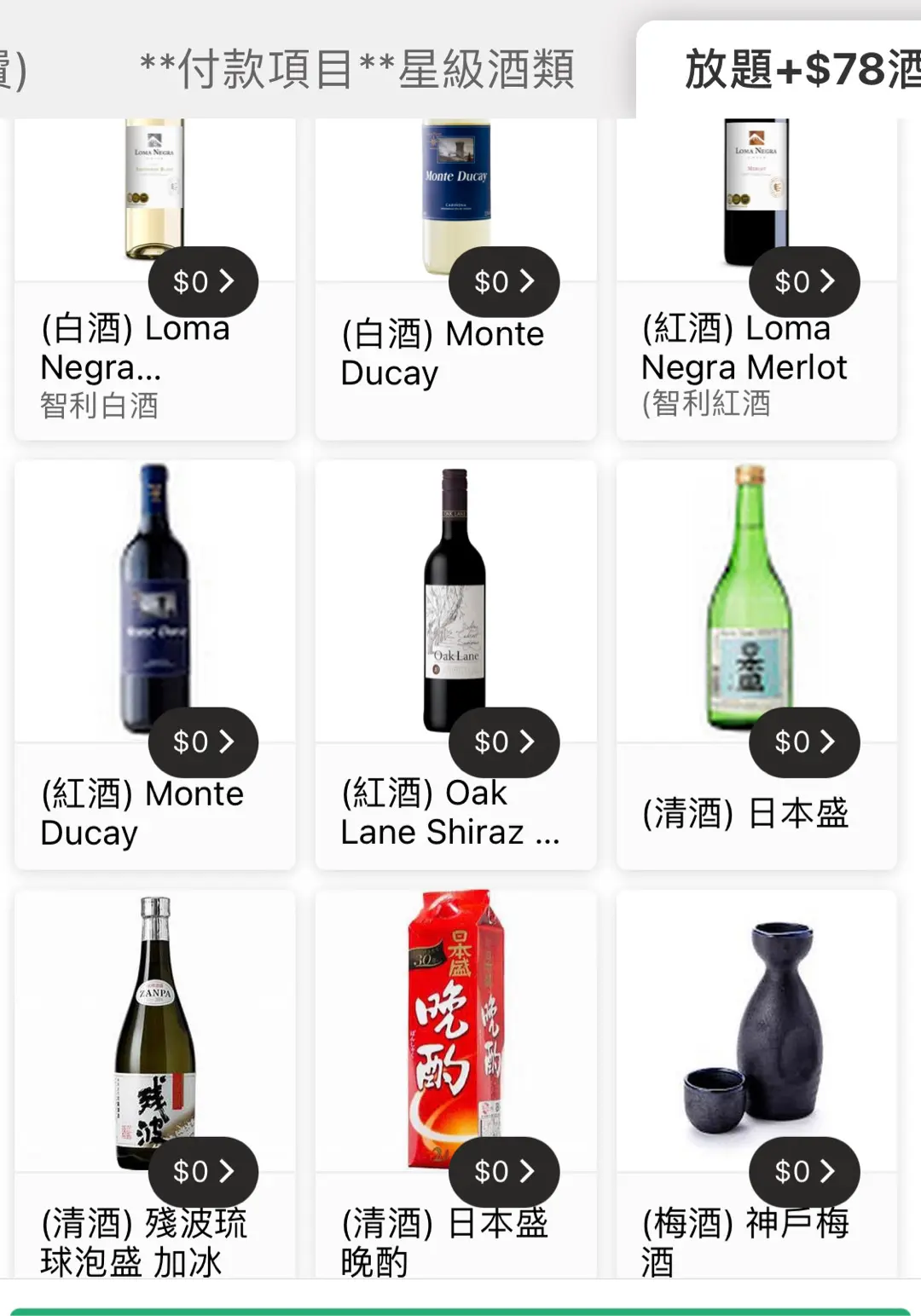
Task: Pick the (清酒) 日本盛 晚酌 carton card
Action: [455, 1082]
